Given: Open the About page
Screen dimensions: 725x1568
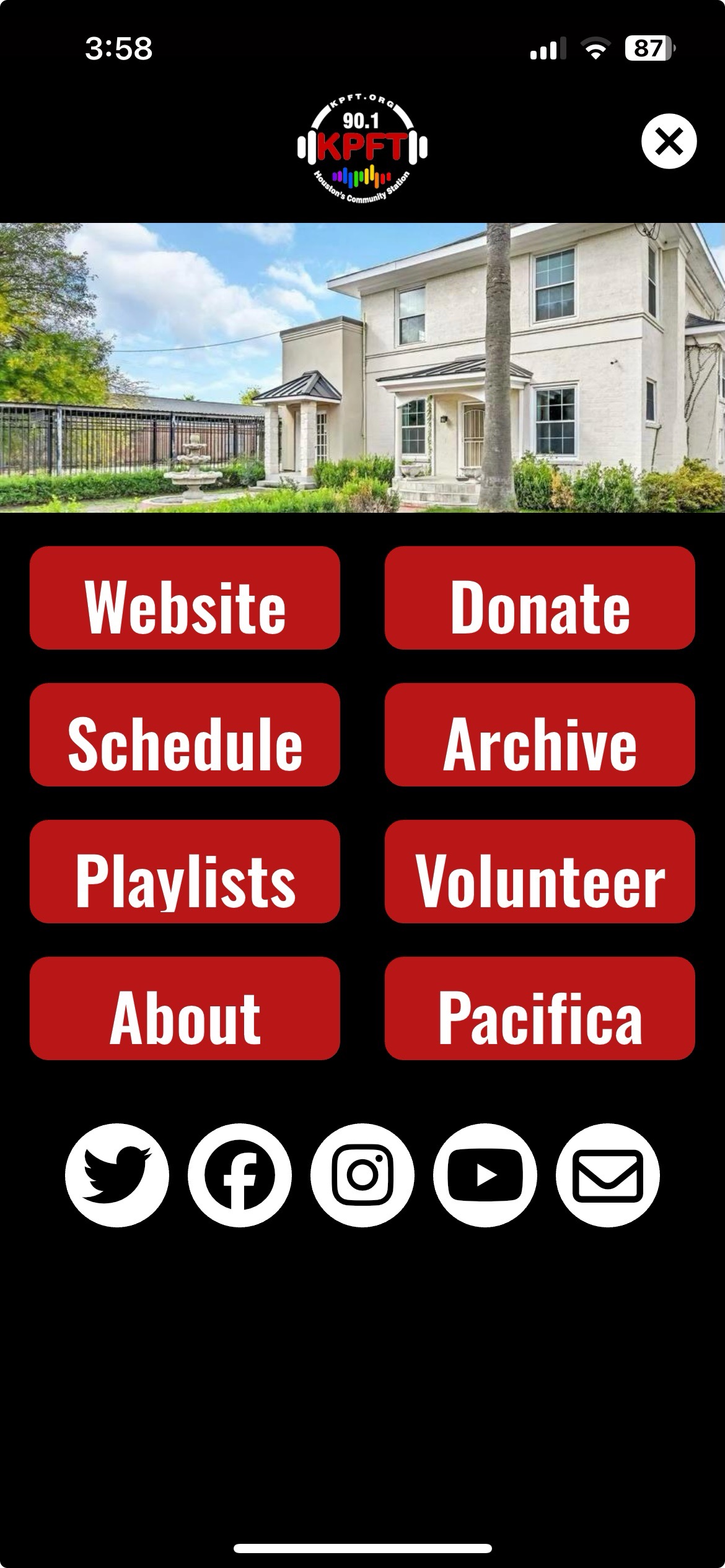Looking at the screenshot, I should pyautogui.click(x=185, y=1009).
